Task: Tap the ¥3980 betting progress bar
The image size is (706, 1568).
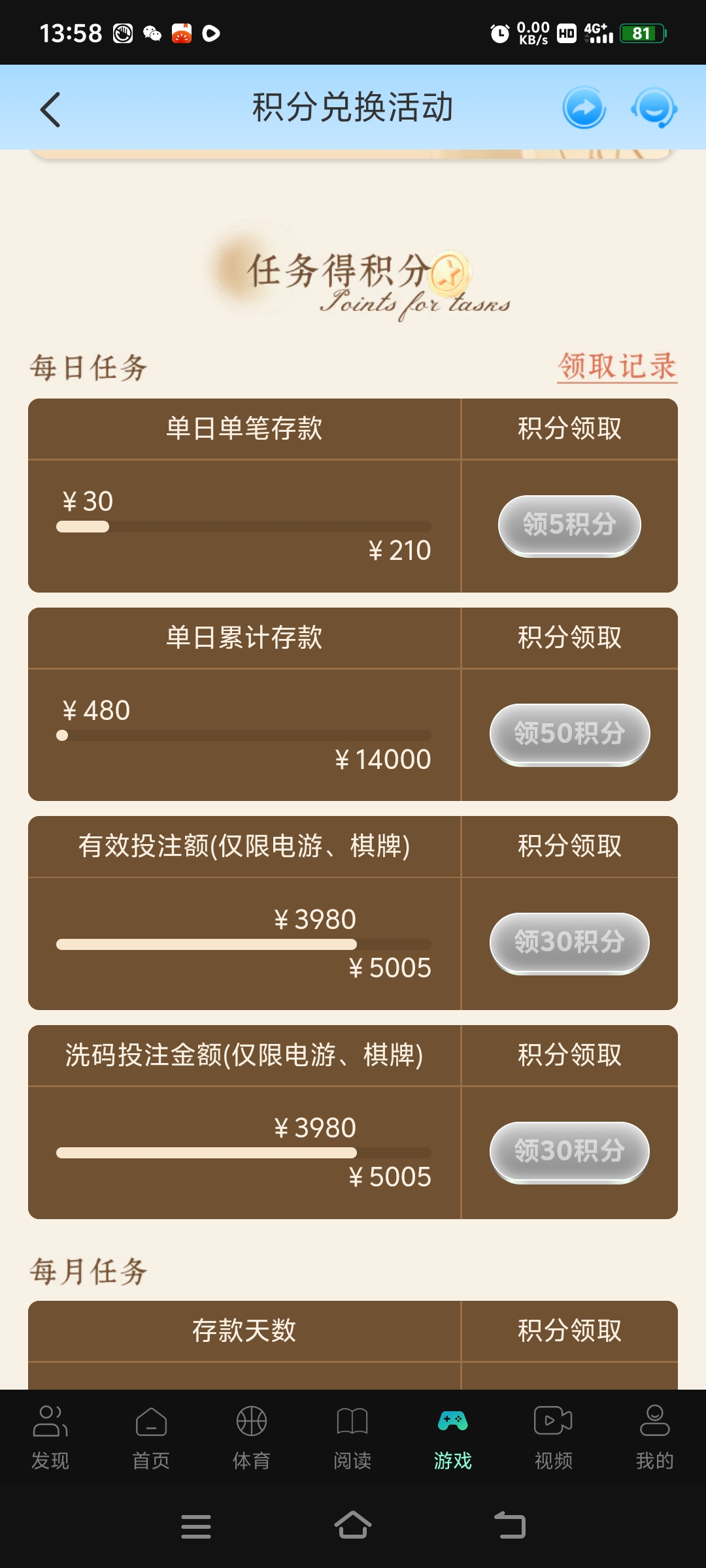Action: pos(244,943)
